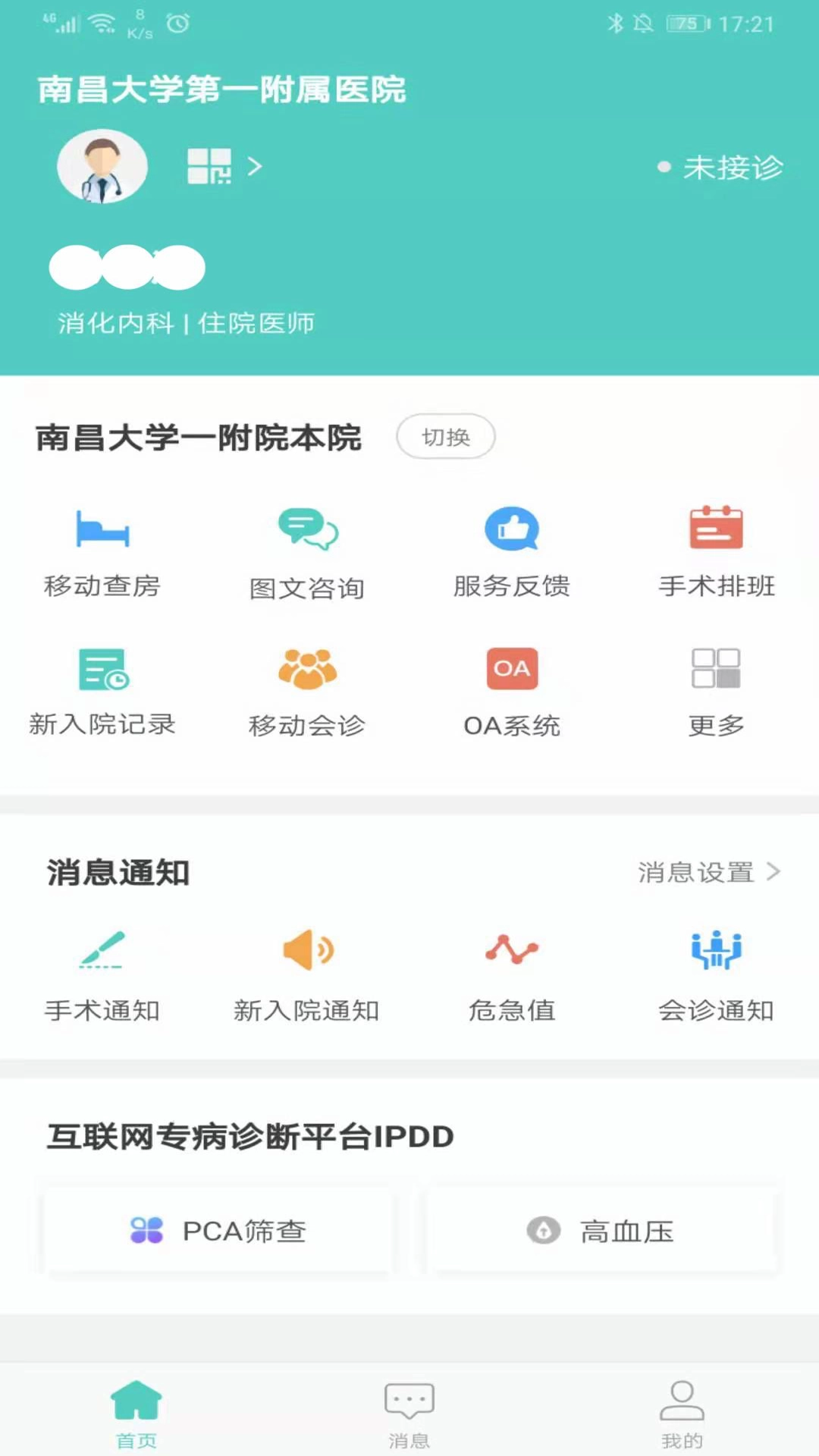Open the 高血压 hypertension platform
The image size is (819, 1456).
(x=601, y=1230)
